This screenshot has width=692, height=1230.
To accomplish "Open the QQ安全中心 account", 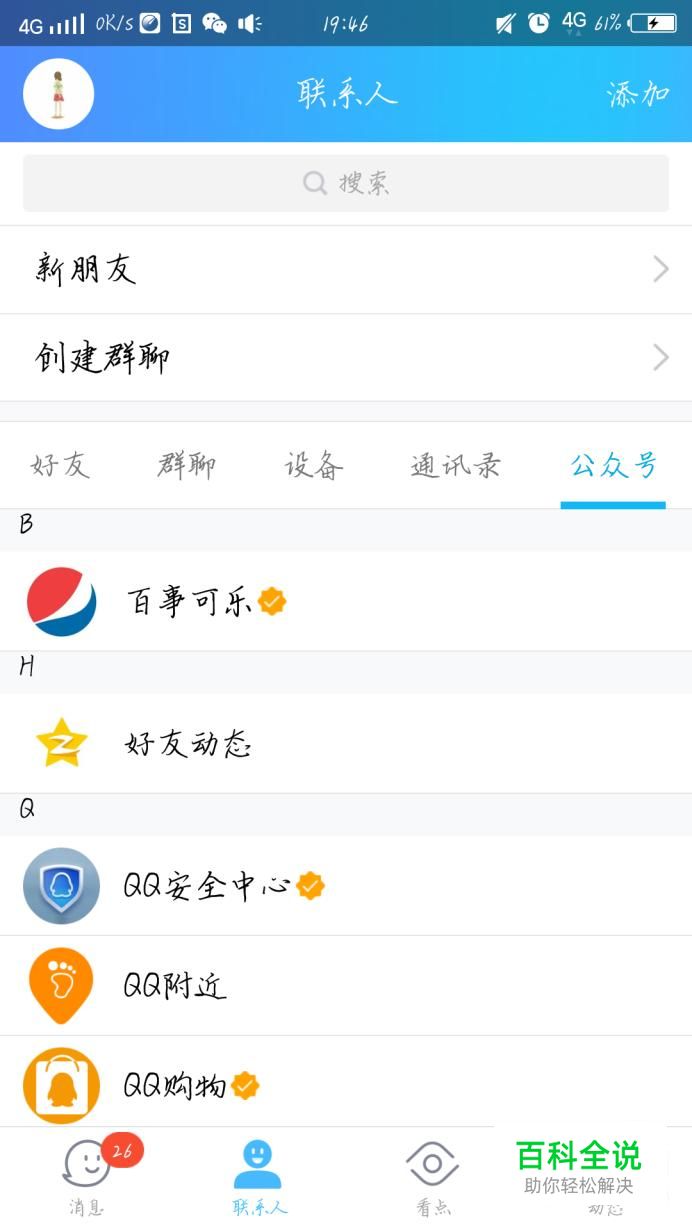I will pyautogui.click(x=346, y=885).
